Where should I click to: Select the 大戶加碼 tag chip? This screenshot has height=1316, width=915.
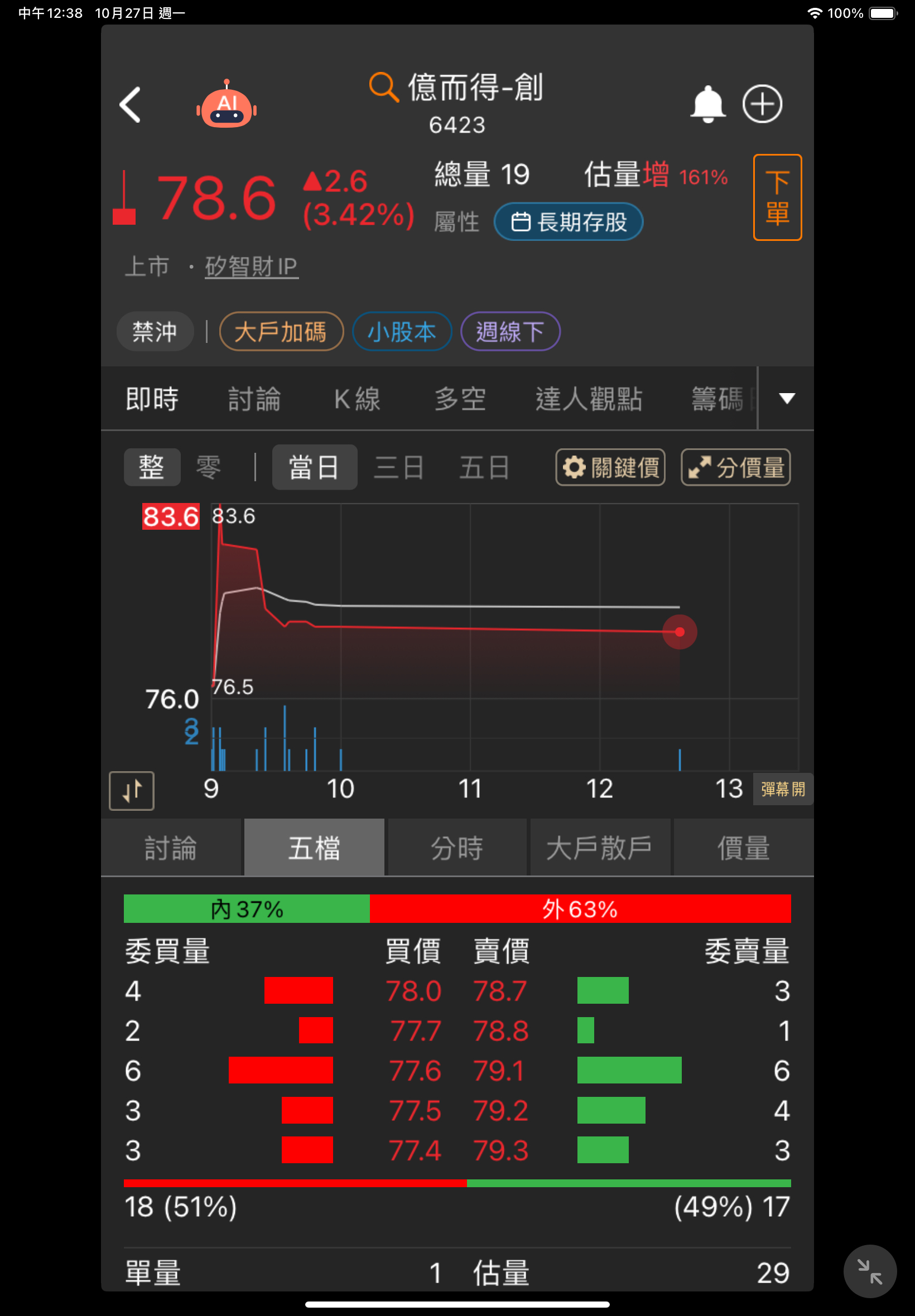point(281,332)
